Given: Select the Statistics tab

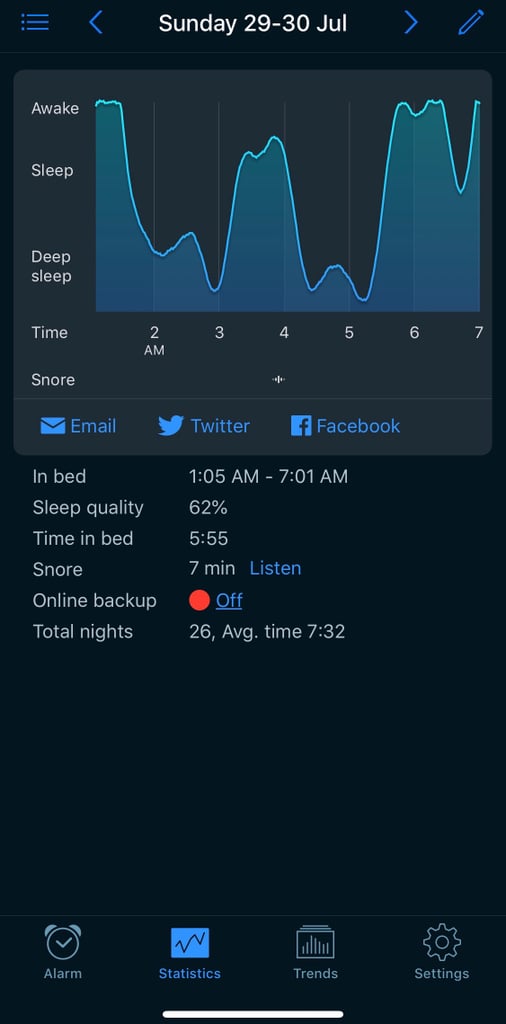Looking at the screenshot, I should pos(190,953).
